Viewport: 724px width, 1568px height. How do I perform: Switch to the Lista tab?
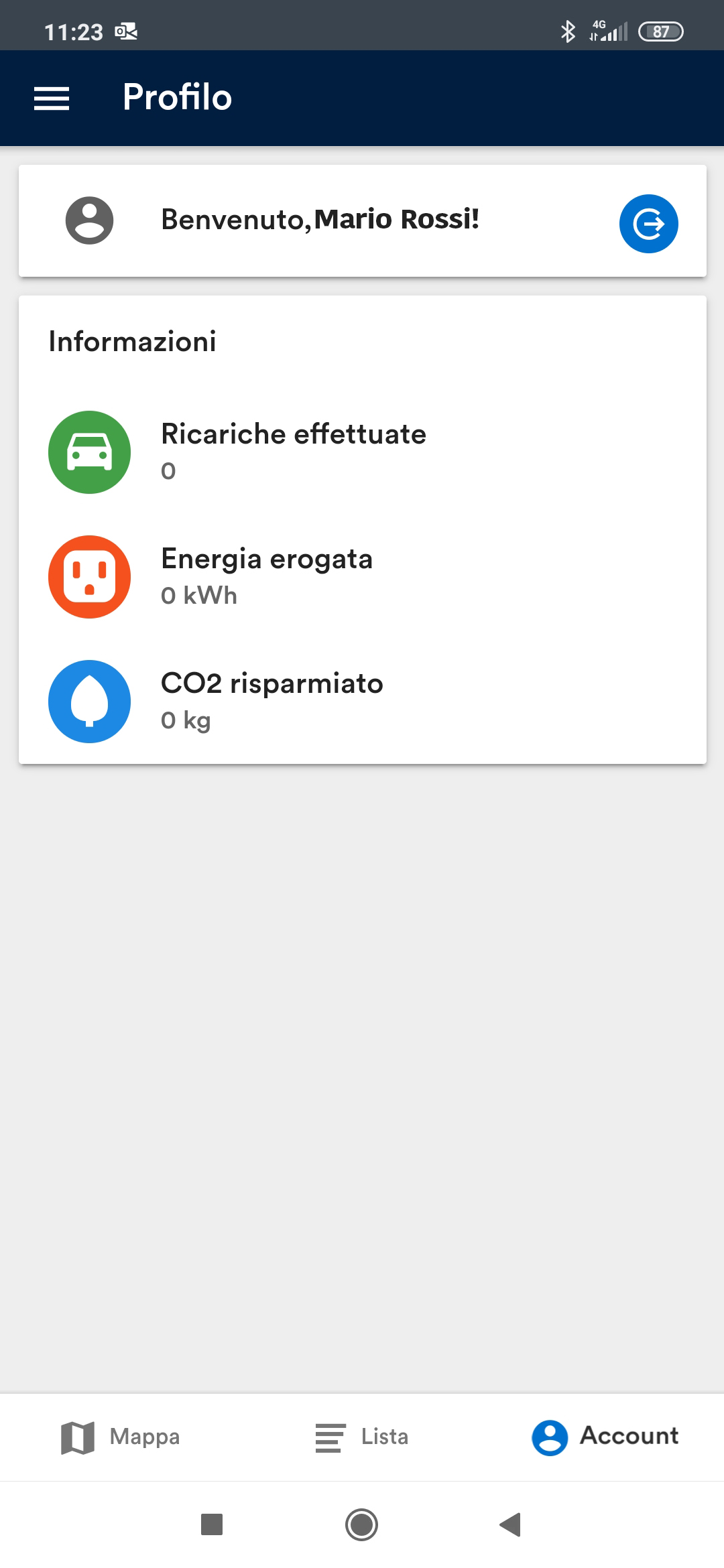click(x=362, y=1437)
